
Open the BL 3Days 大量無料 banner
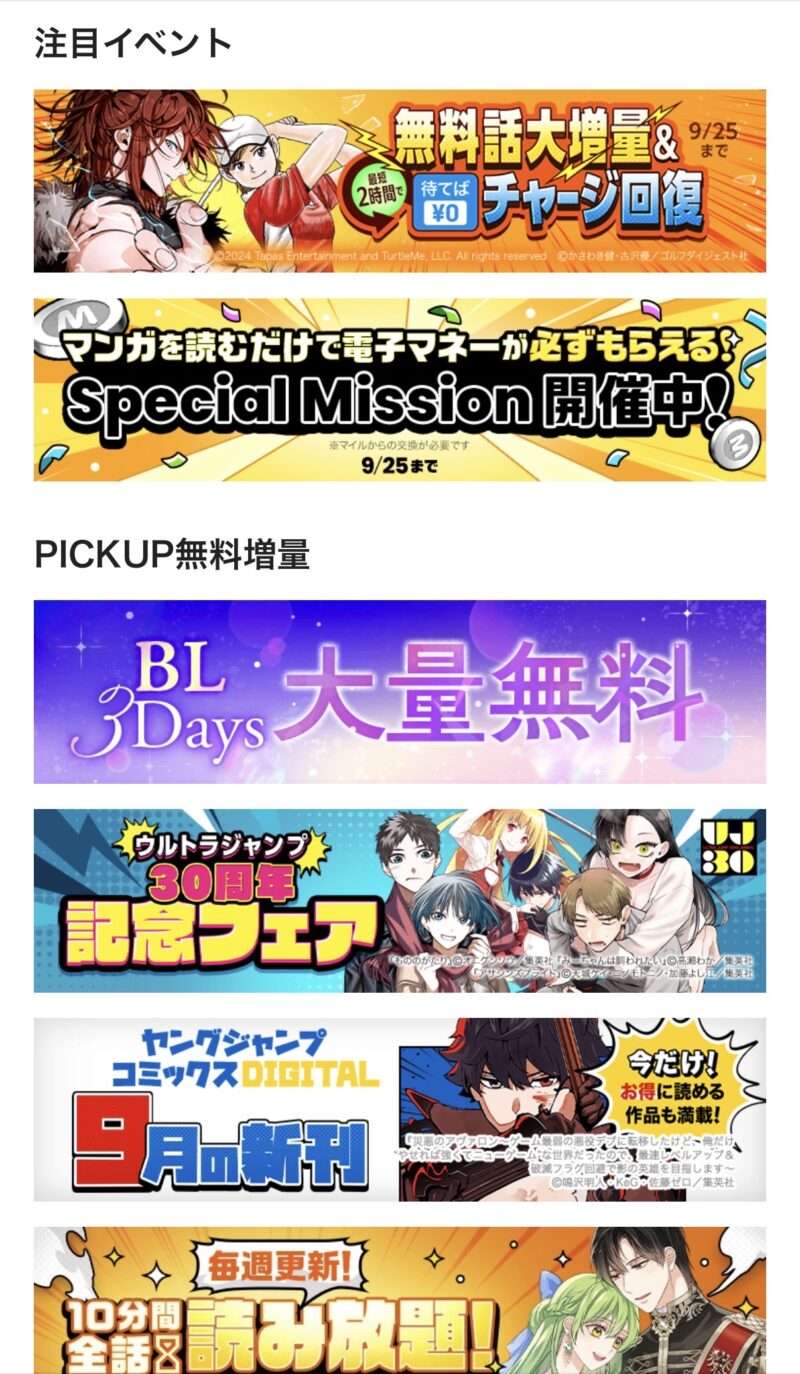pos(400,691)
